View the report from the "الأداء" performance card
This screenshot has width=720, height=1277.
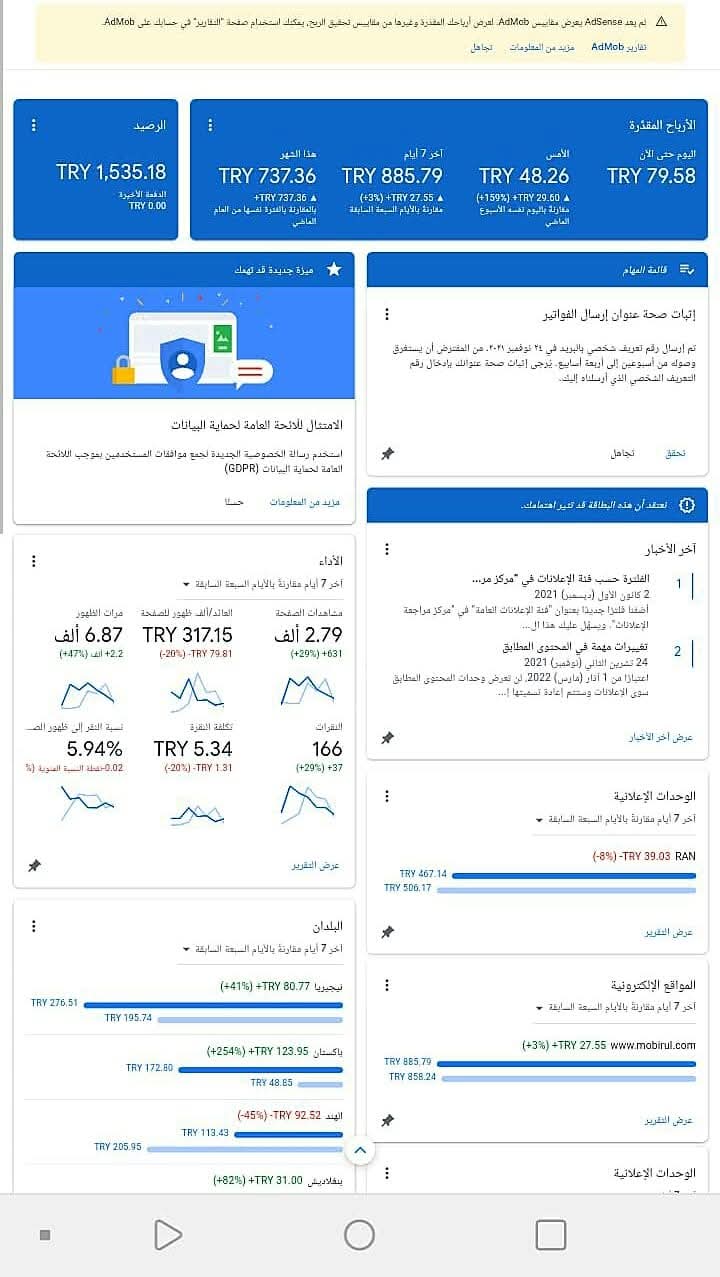[316, 864]
